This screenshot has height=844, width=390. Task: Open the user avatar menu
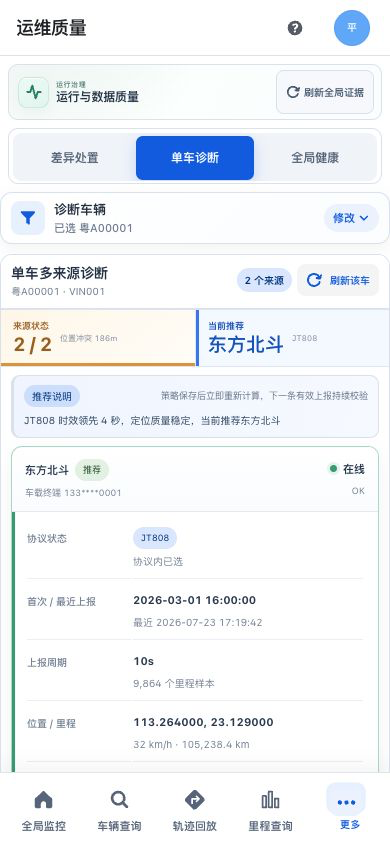[x=352, y=27]
